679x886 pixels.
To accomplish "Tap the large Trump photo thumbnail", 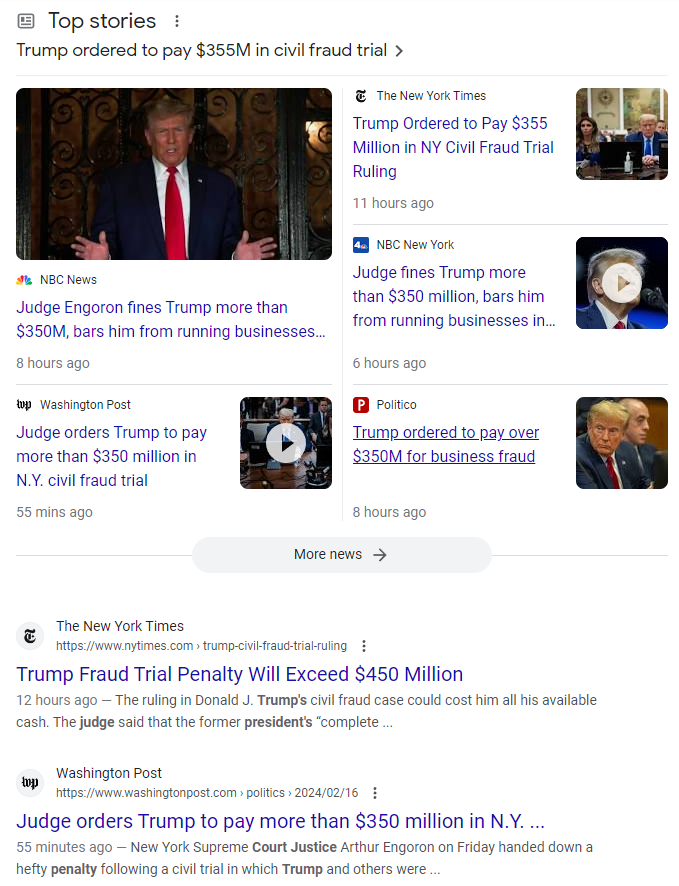I will point(174,174).
